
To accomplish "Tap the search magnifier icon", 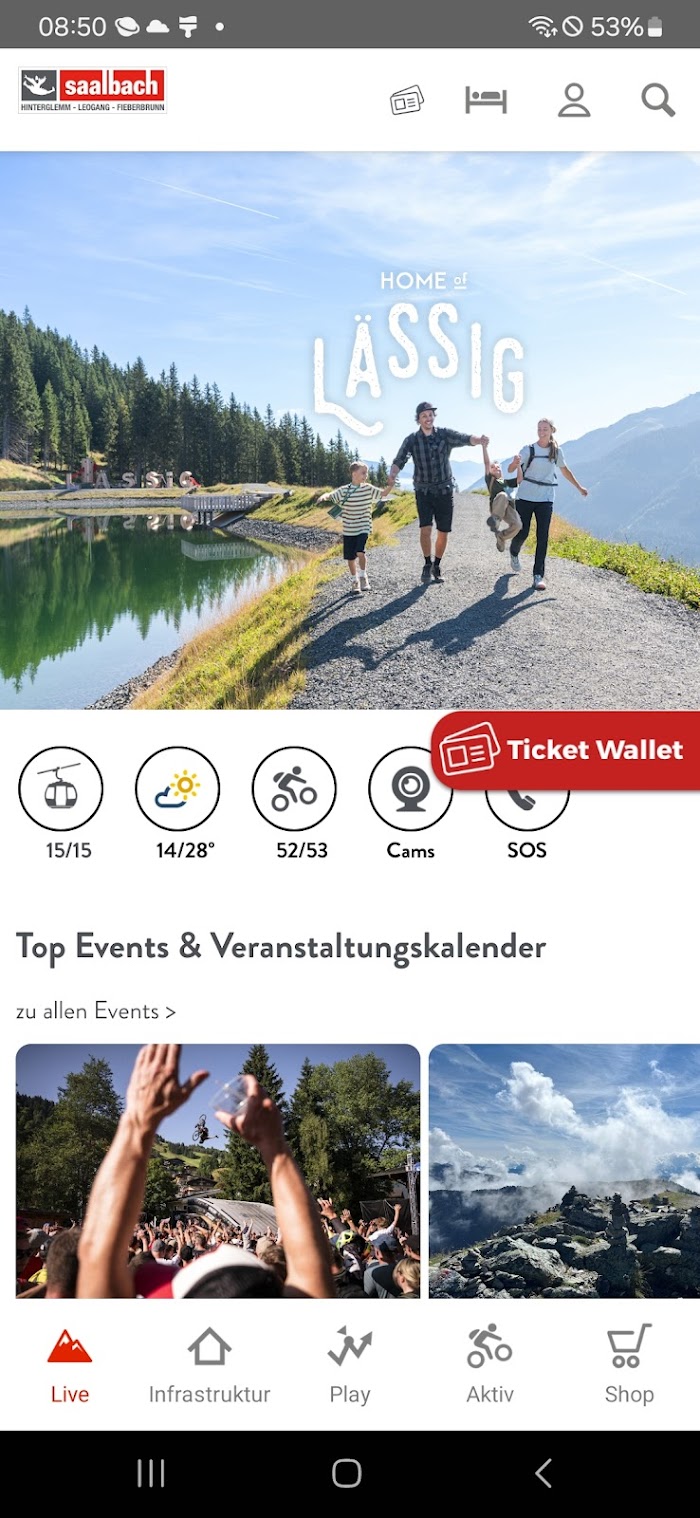I will click(x=658, y=100).
